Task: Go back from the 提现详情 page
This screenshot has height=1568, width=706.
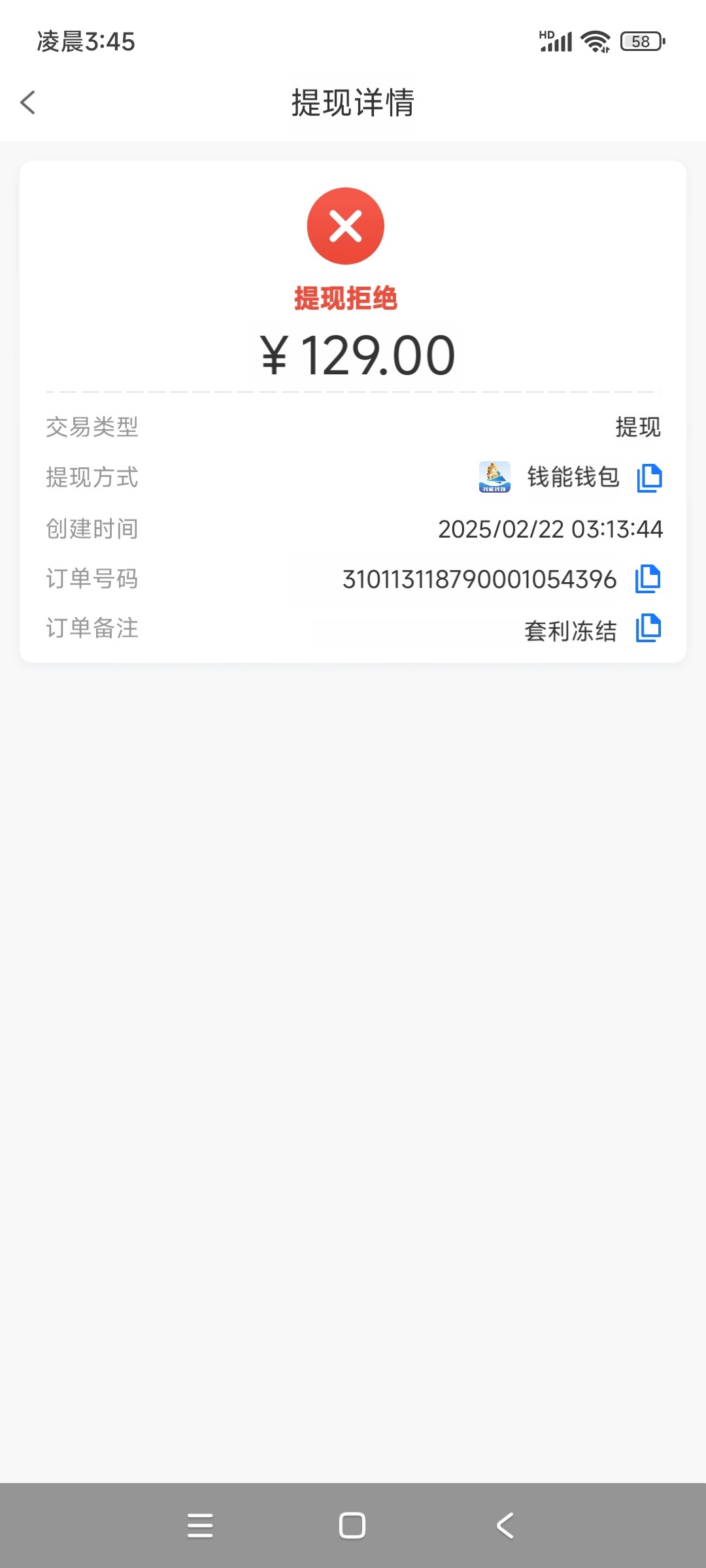Action: tap(28, 103)
